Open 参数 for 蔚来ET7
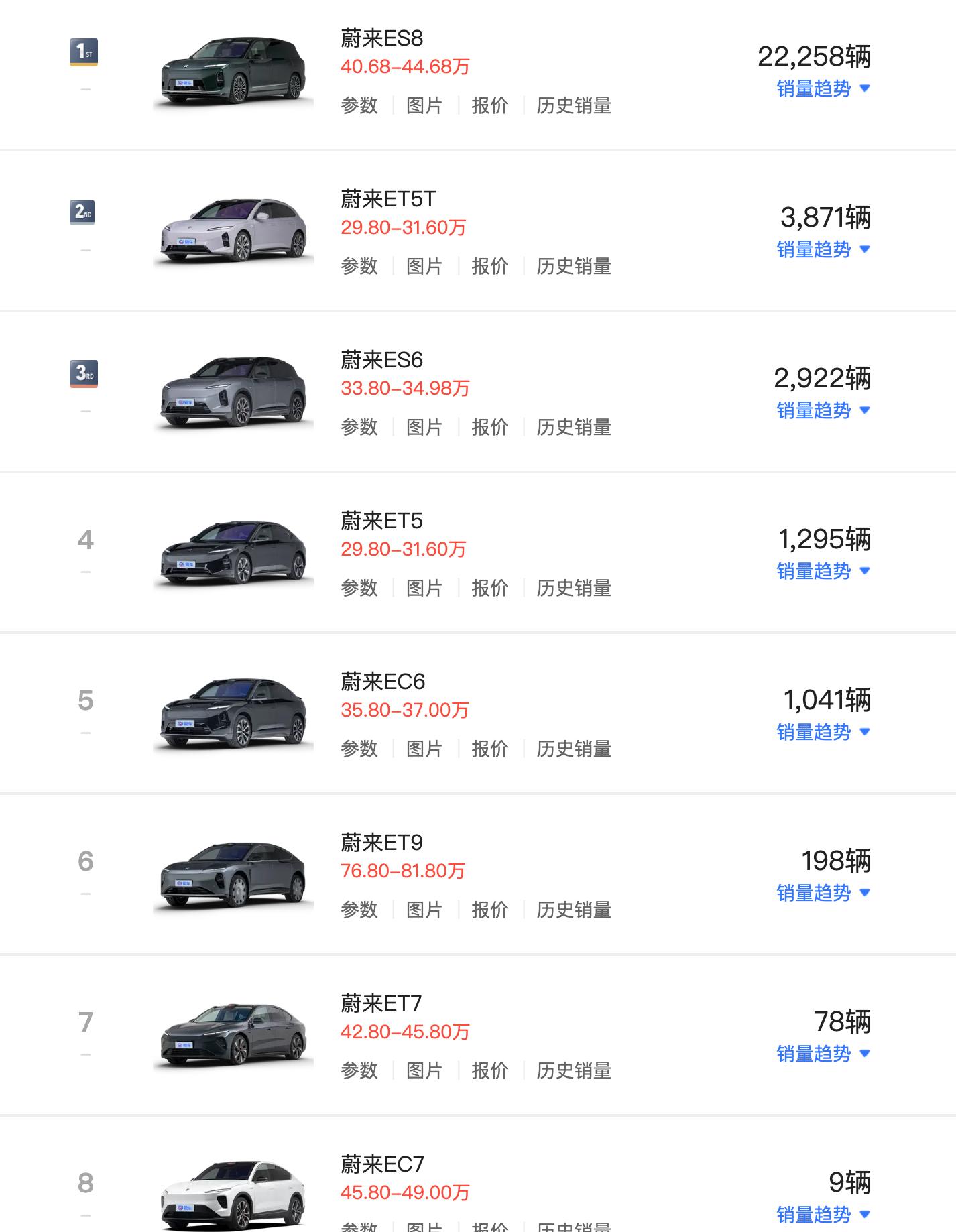This screenshot has height=1232, width=956. point(359,1070)
